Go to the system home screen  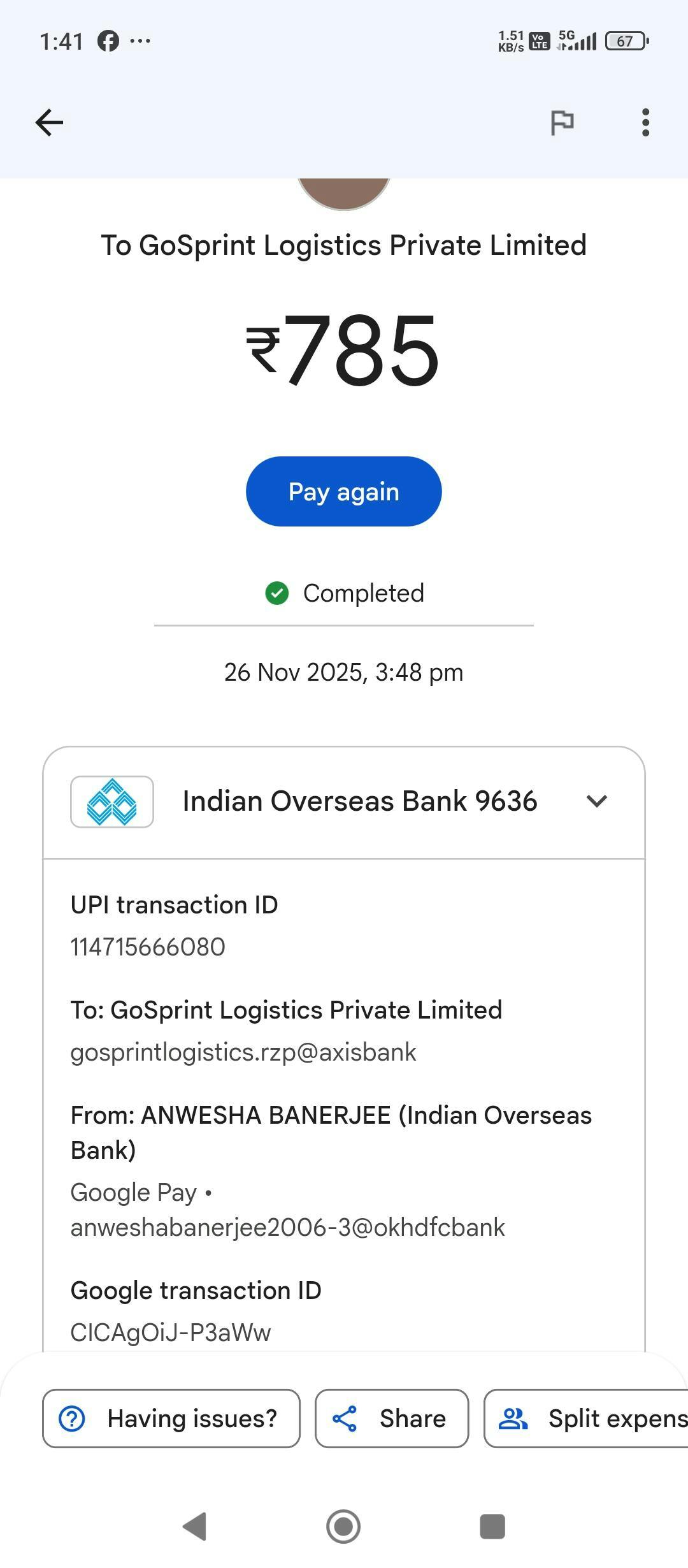(x=343, y=1527)
